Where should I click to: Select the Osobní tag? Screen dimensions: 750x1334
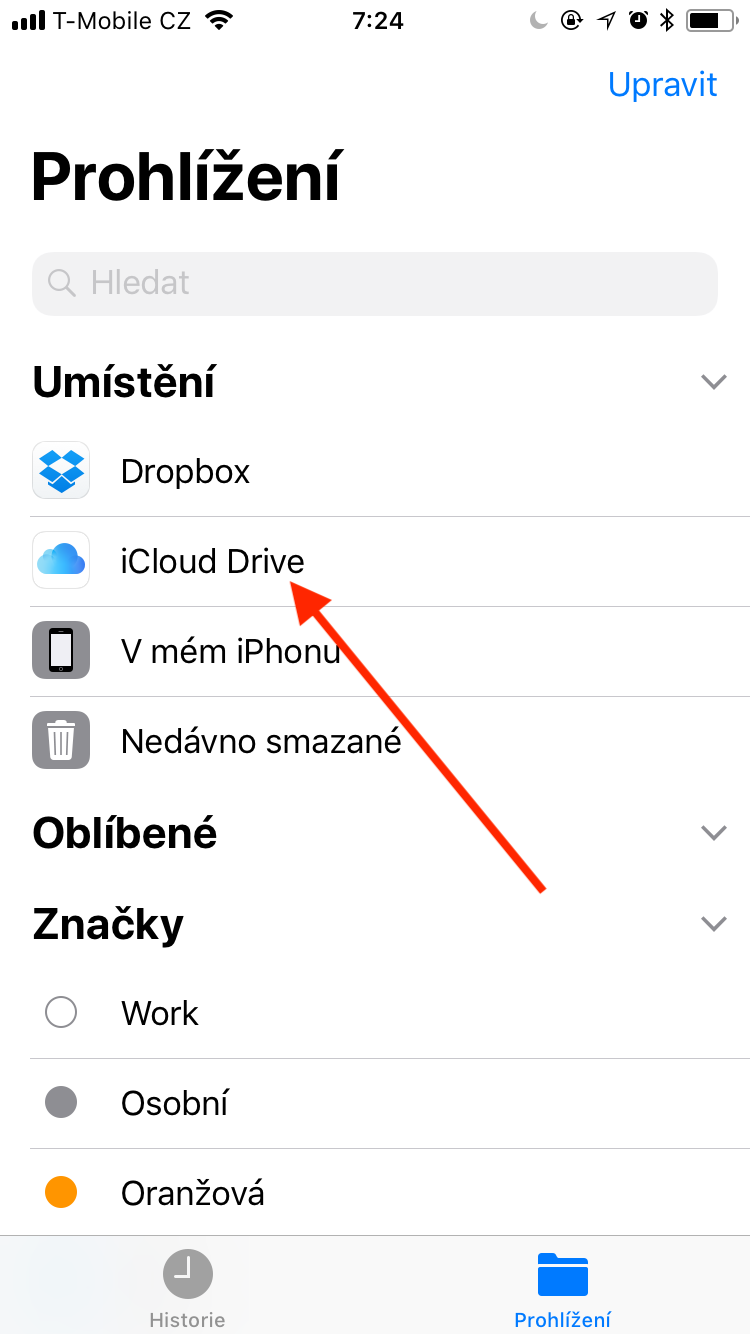click(x=175, y=1103)
